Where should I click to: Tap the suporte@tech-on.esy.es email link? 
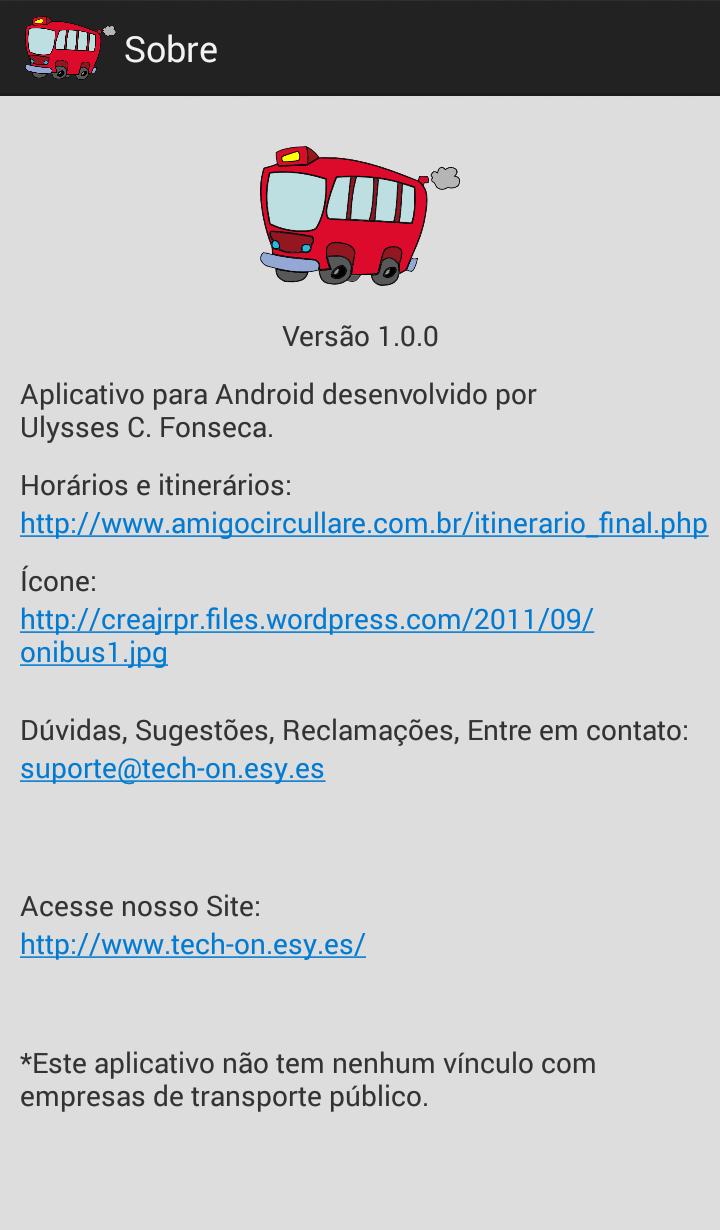pos(172,768)
